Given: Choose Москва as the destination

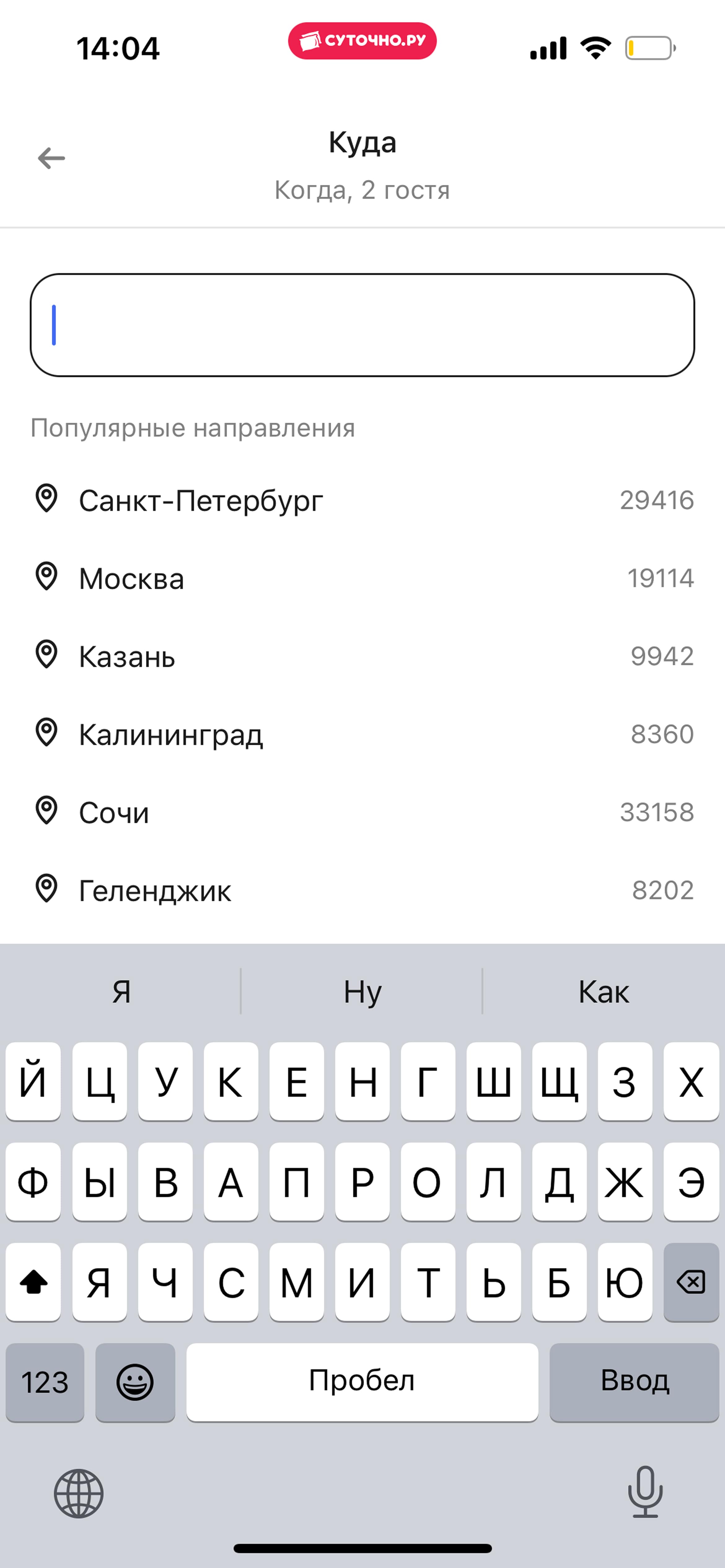Looking at the screenshot, I should [362, 578].
